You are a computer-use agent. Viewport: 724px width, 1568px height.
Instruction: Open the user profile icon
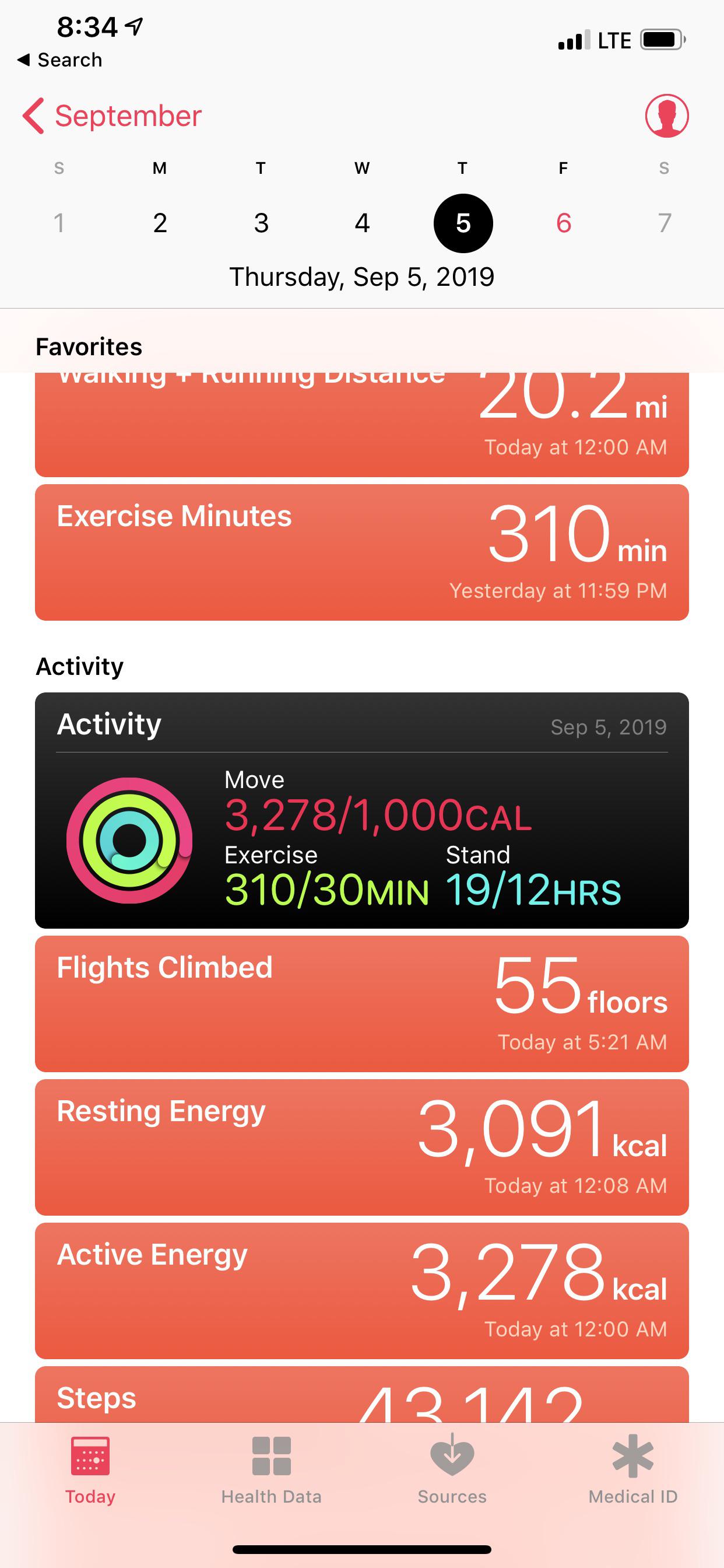coord(667,117)
